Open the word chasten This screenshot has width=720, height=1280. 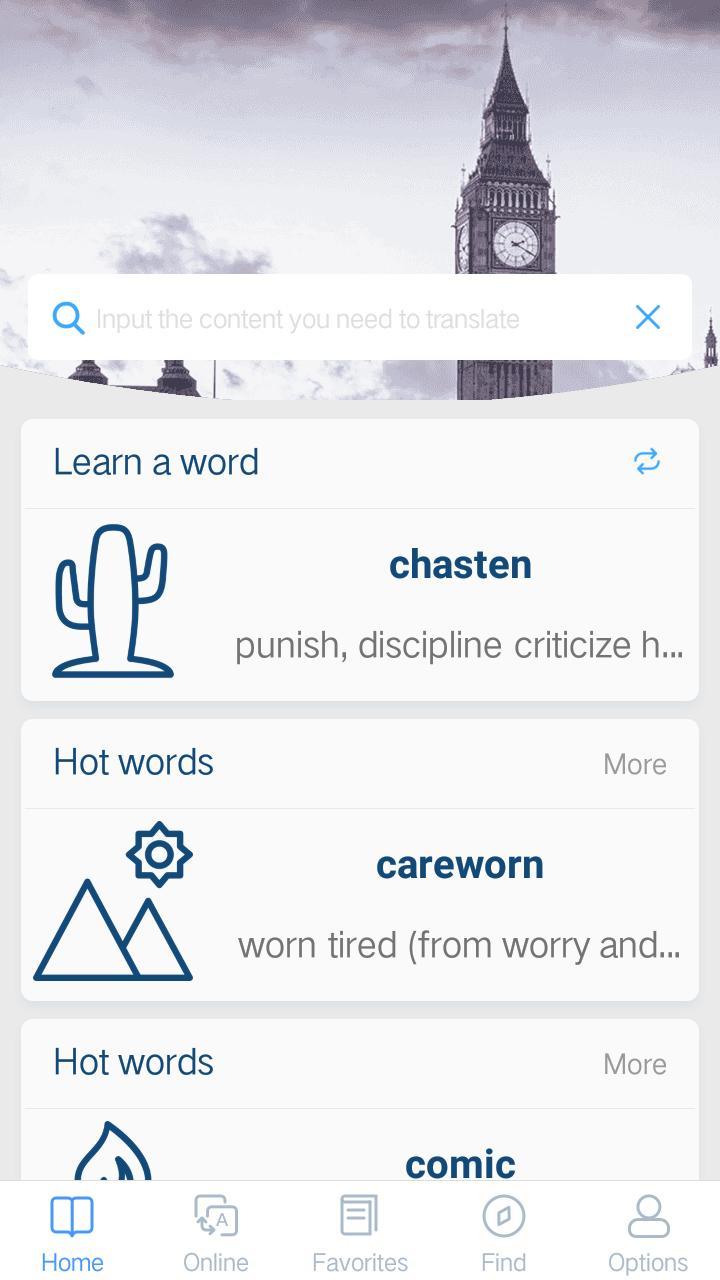click(460, 565)
